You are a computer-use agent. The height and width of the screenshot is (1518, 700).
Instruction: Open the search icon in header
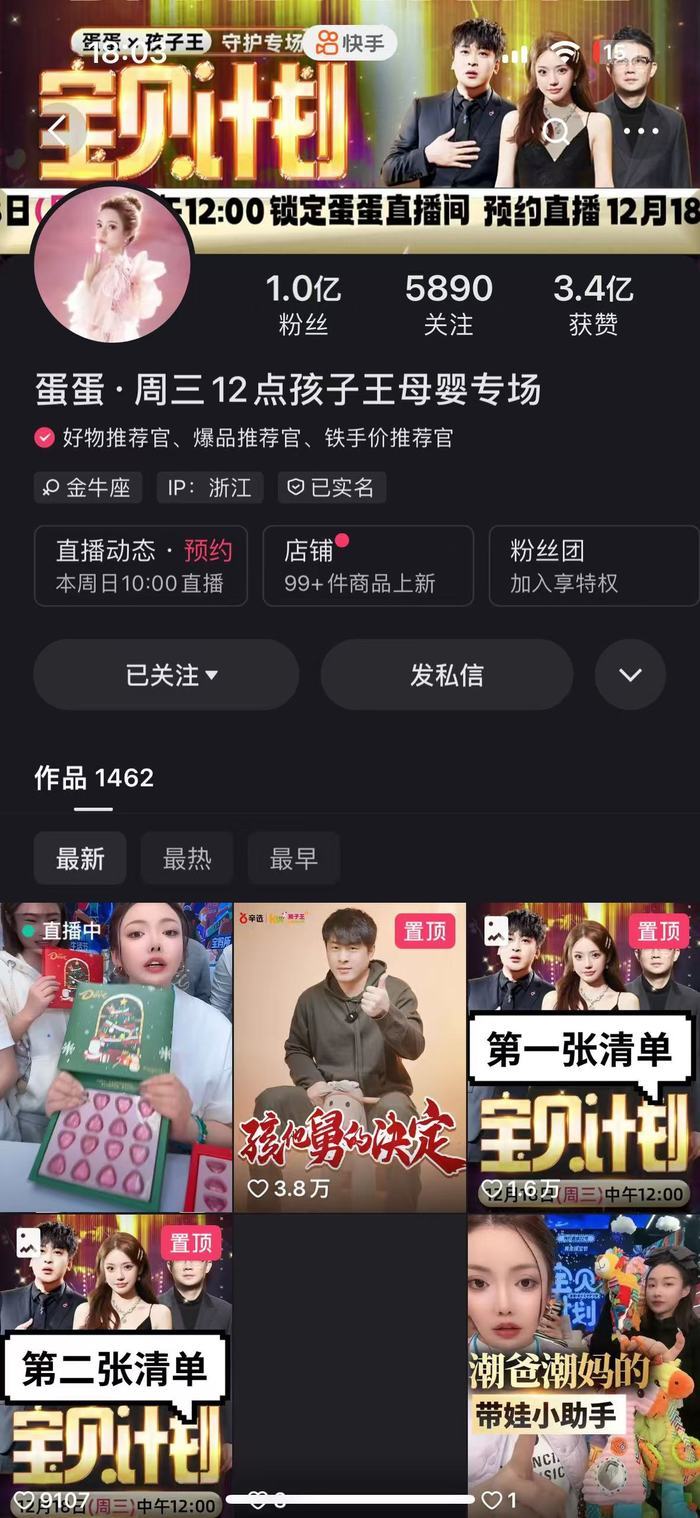[557, 130]
